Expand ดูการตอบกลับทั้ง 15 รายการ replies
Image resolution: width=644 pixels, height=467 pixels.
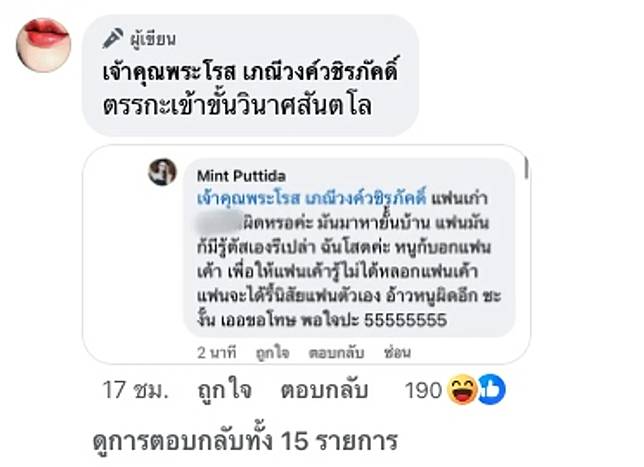click(x=241, y=439)
